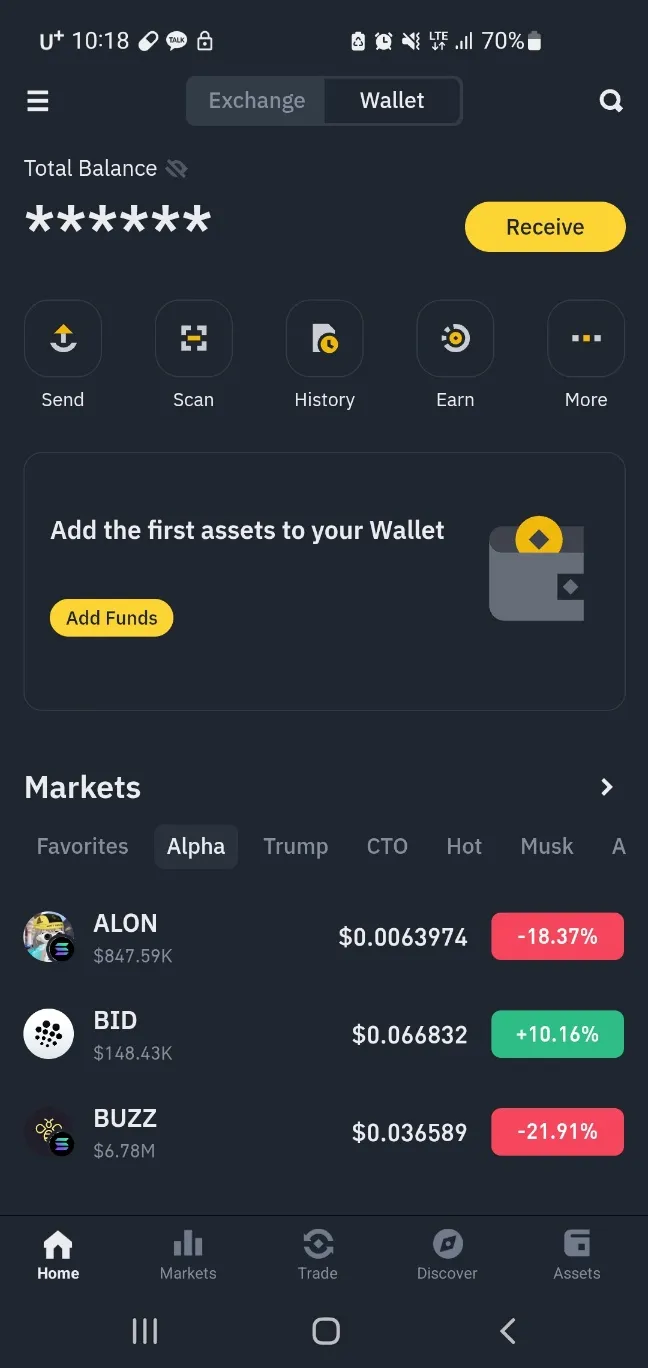Show More wallet actions
This screenshot has width=648, height=1368.
586,339
